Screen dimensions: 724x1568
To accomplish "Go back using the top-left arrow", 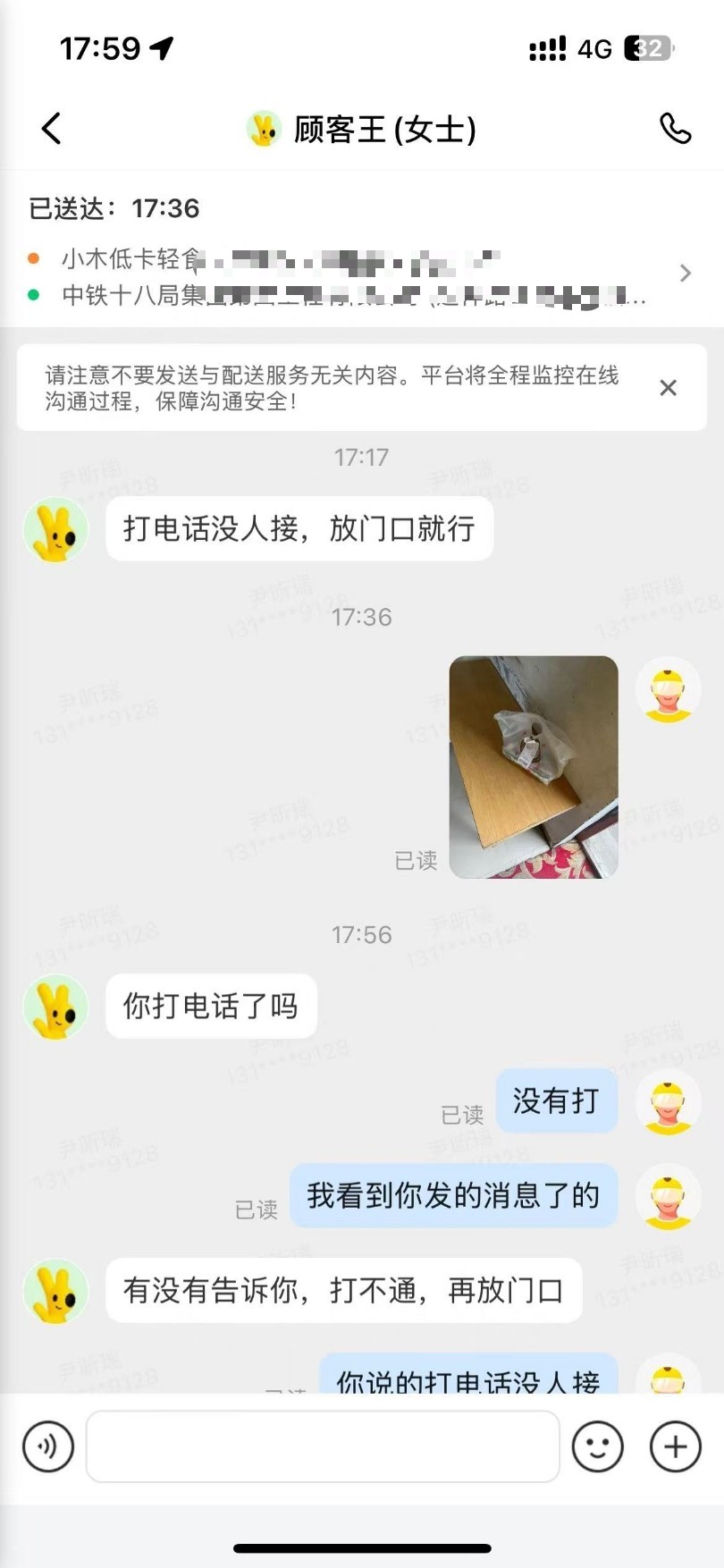I will pyautogui.click(x=52, y=129).
